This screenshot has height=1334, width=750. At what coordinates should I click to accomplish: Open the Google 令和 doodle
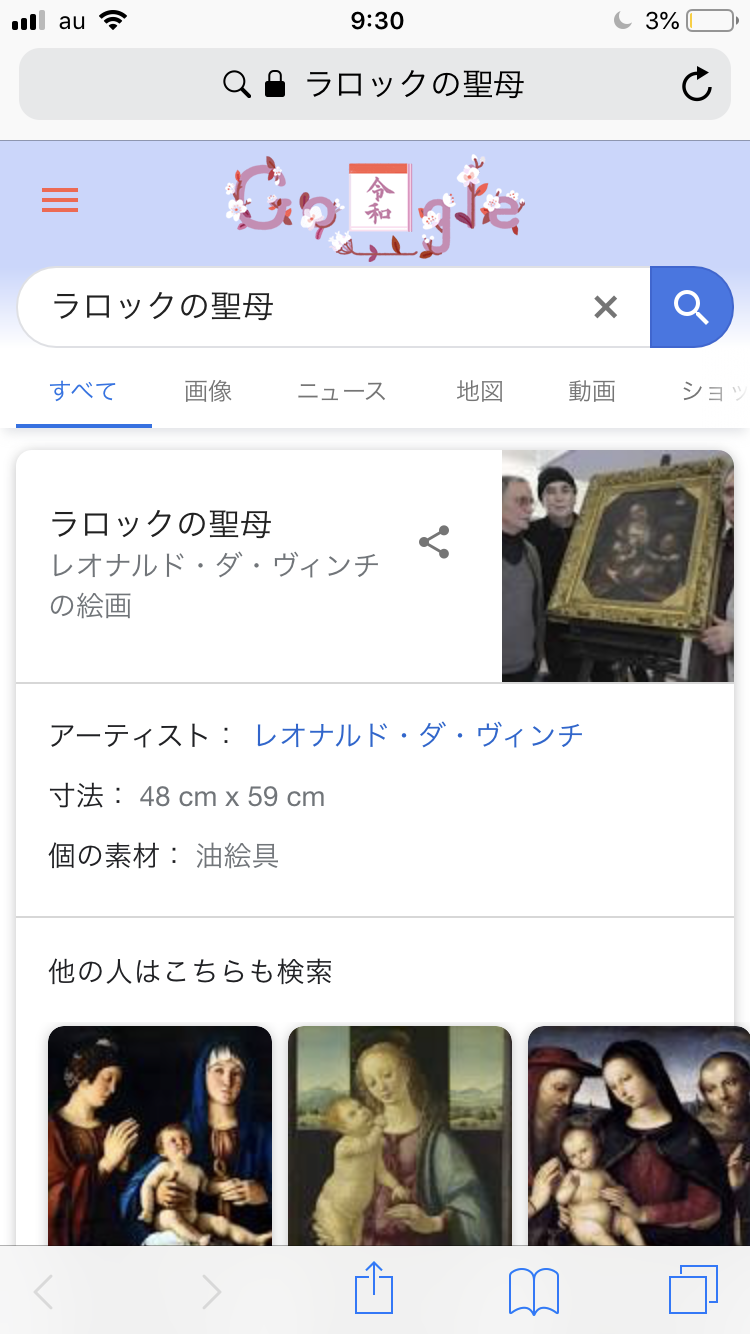[375, 207]
